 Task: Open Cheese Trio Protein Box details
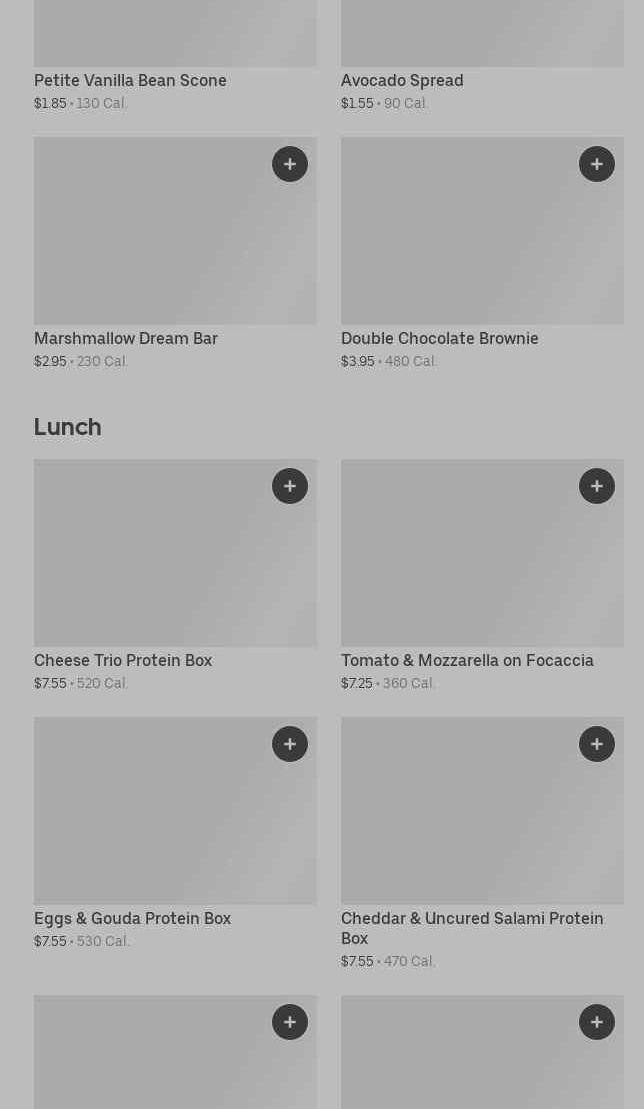[x=123, y=661]
